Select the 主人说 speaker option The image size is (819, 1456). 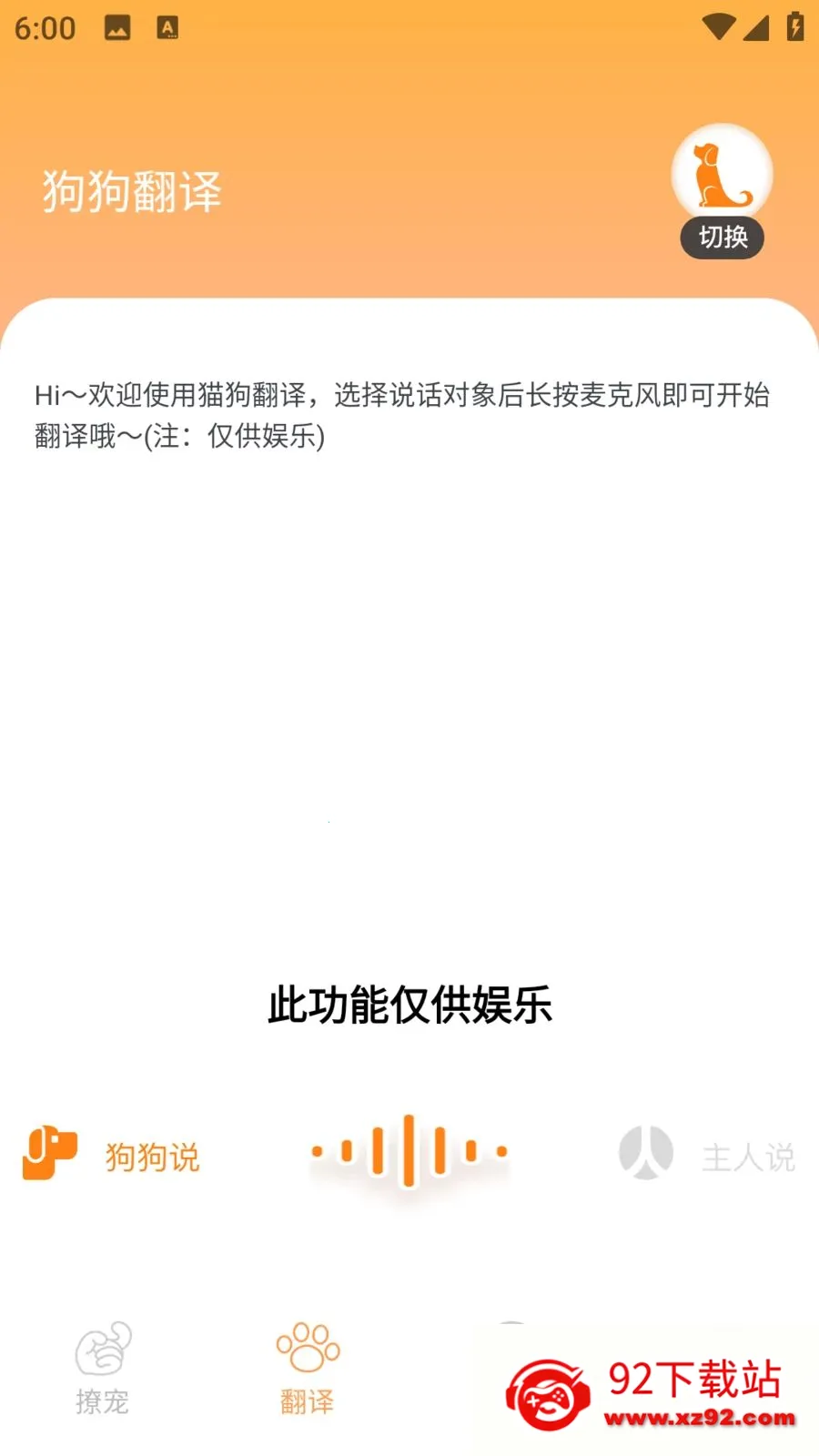click(x=706, y=1154)
